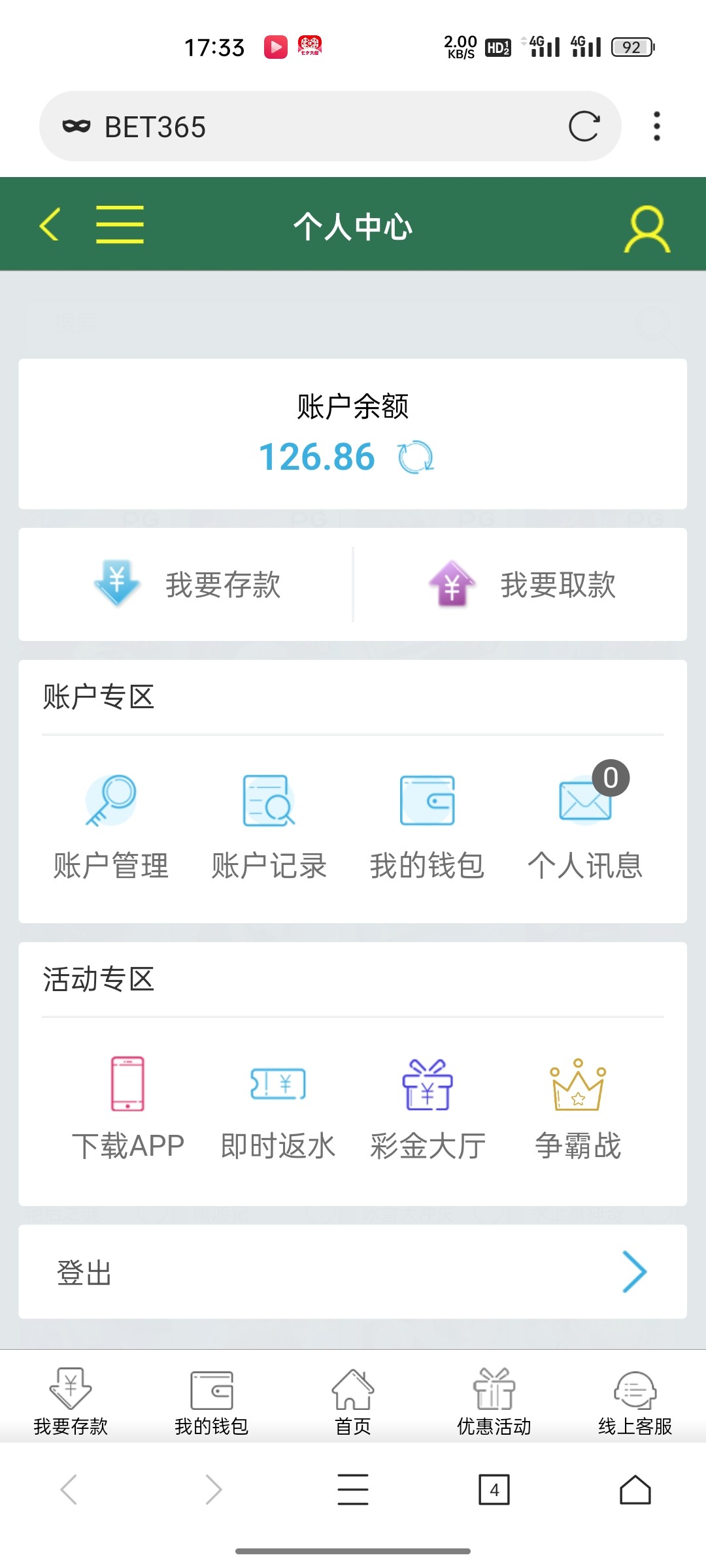Image resolution: width=706 pixels, height=1568 pixels.
Task: Tap 下载APP
Action: pyautogui.click(x=127, y=1107)
